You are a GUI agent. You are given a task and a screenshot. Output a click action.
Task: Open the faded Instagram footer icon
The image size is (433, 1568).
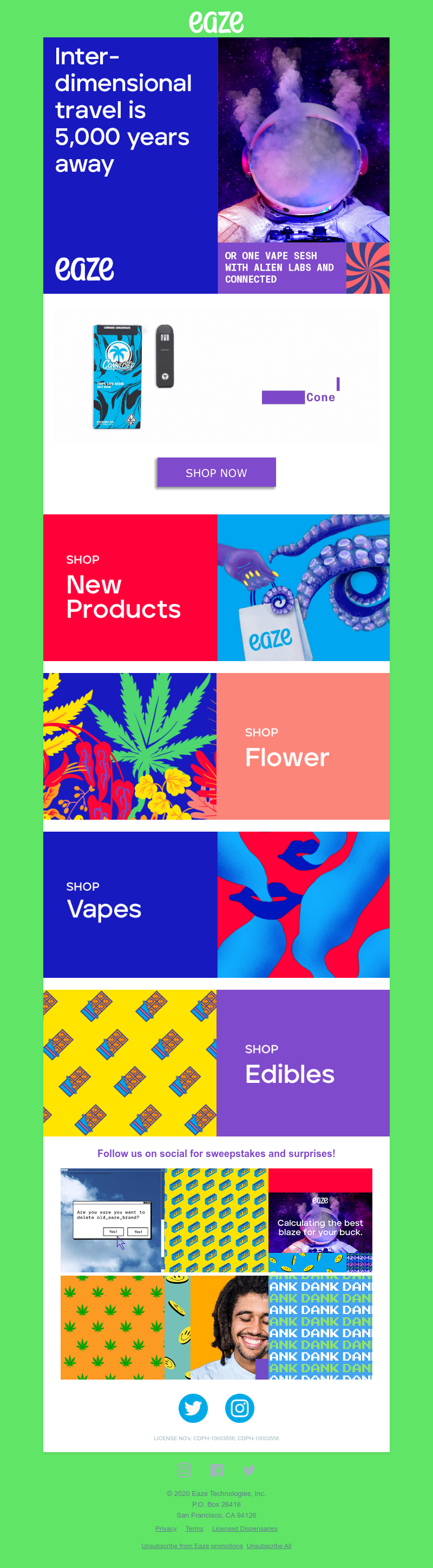(x=185, y=1471)
